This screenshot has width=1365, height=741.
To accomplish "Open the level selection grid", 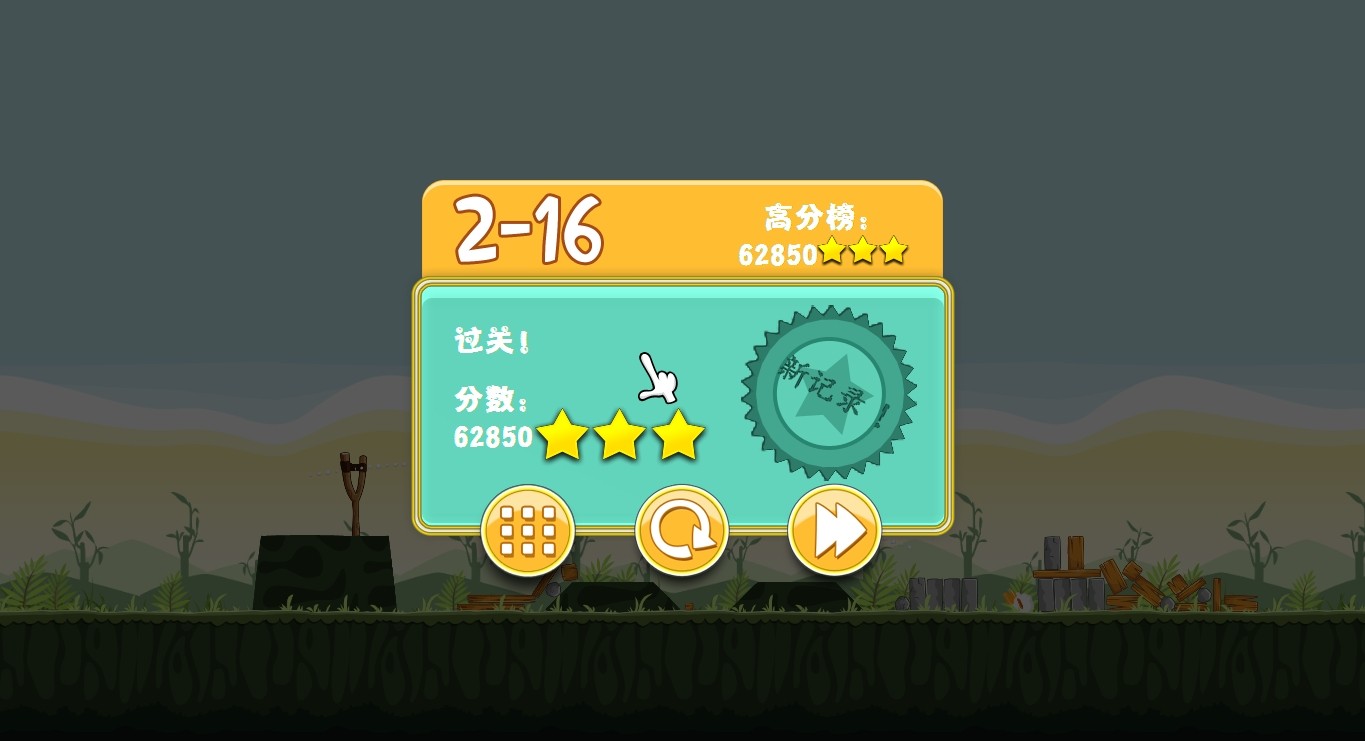I will (527, 530).
